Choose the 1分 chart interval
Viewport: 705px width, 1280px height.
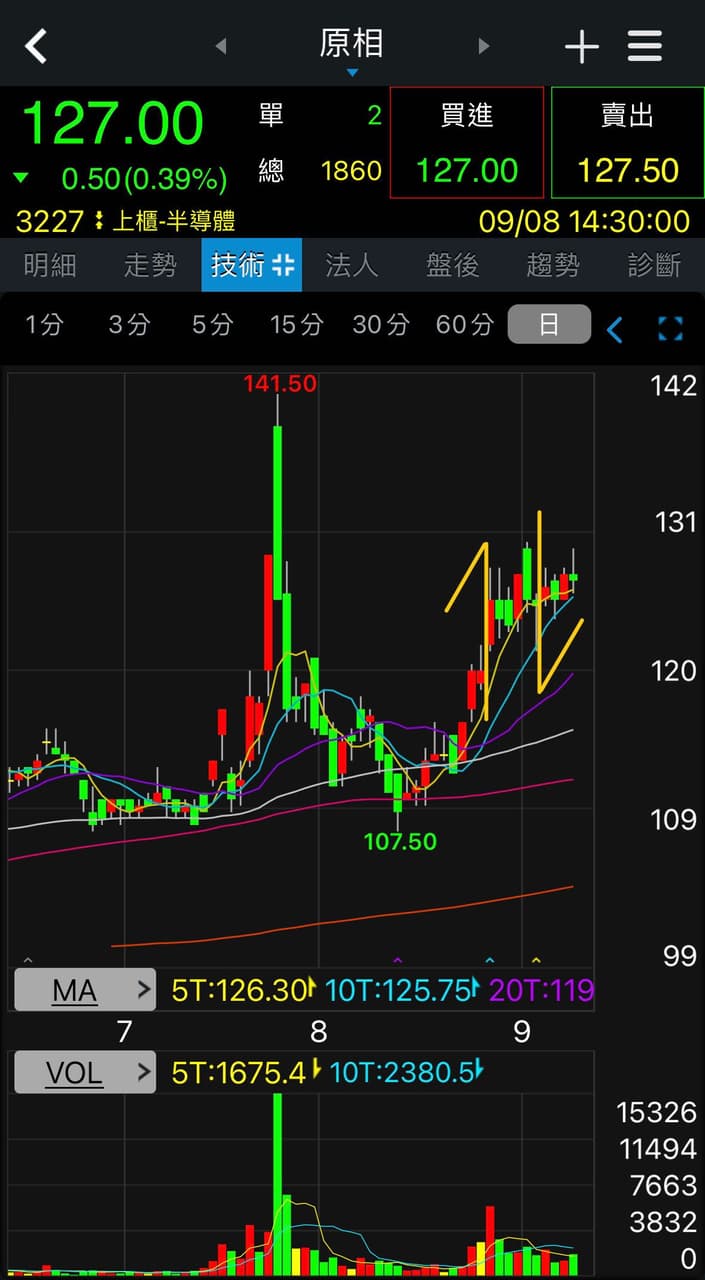44,324
